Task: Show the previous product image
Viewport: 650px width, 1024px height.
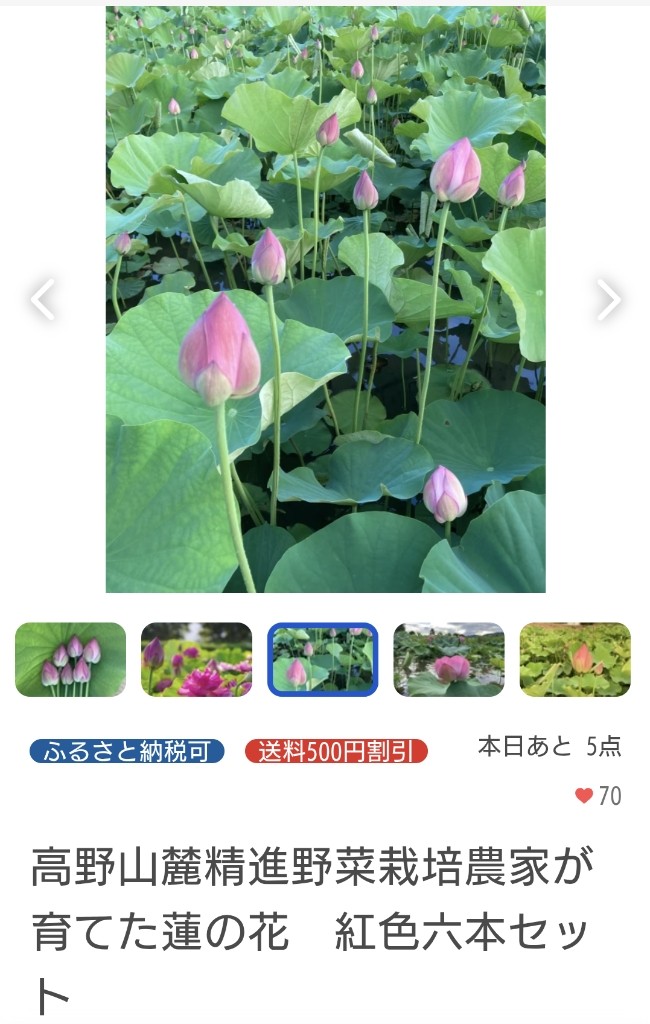Action: (x=43, y=300)
